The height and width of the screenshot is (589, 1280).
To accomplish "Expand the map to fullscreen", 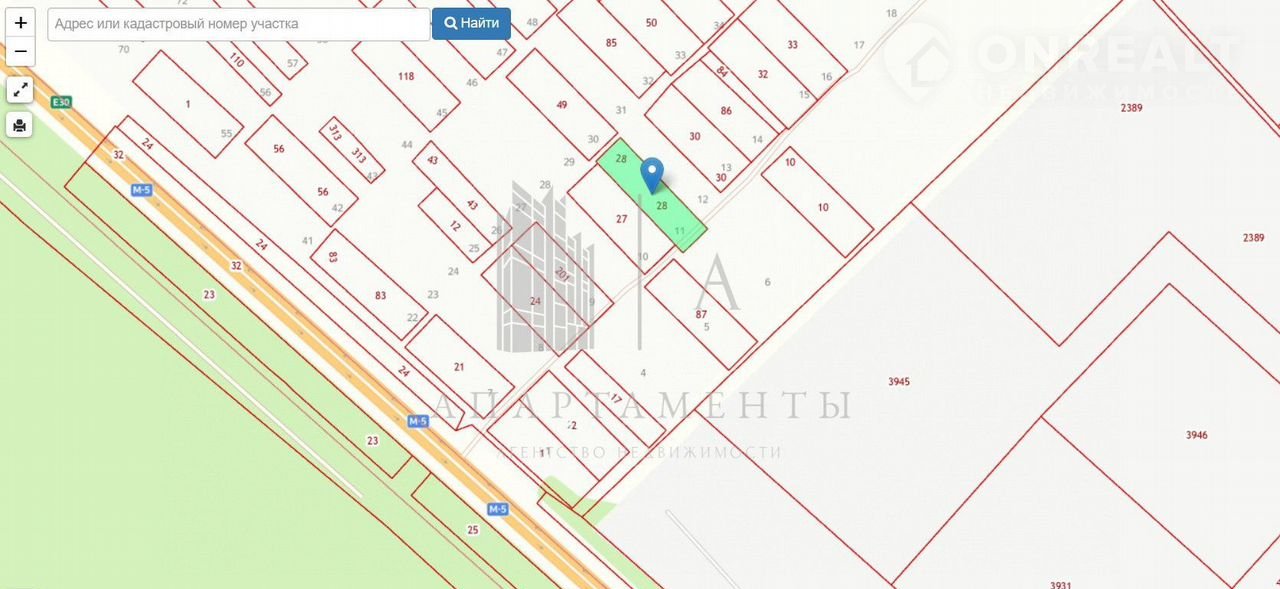I will 20,90.
